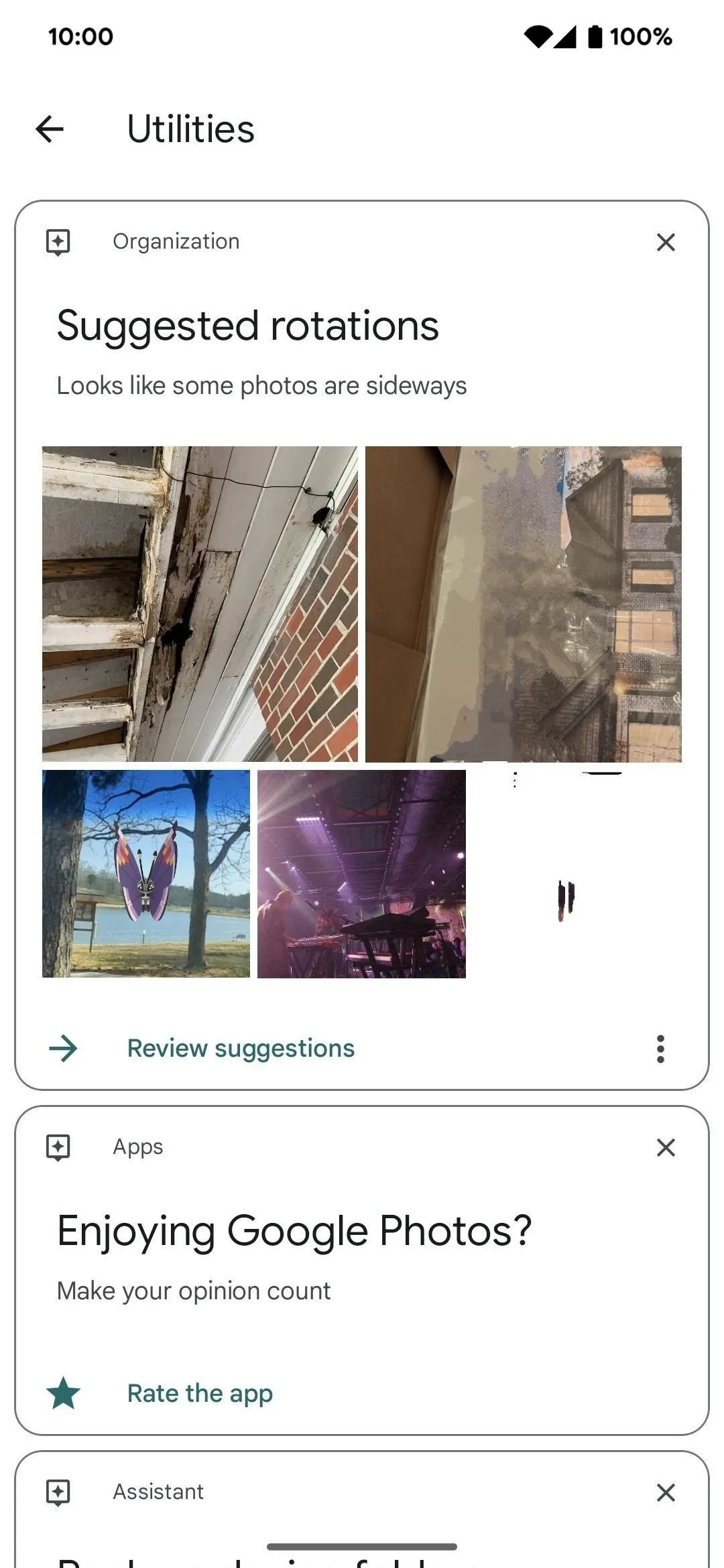Open the brick wall and siding photo

point(200,604)
